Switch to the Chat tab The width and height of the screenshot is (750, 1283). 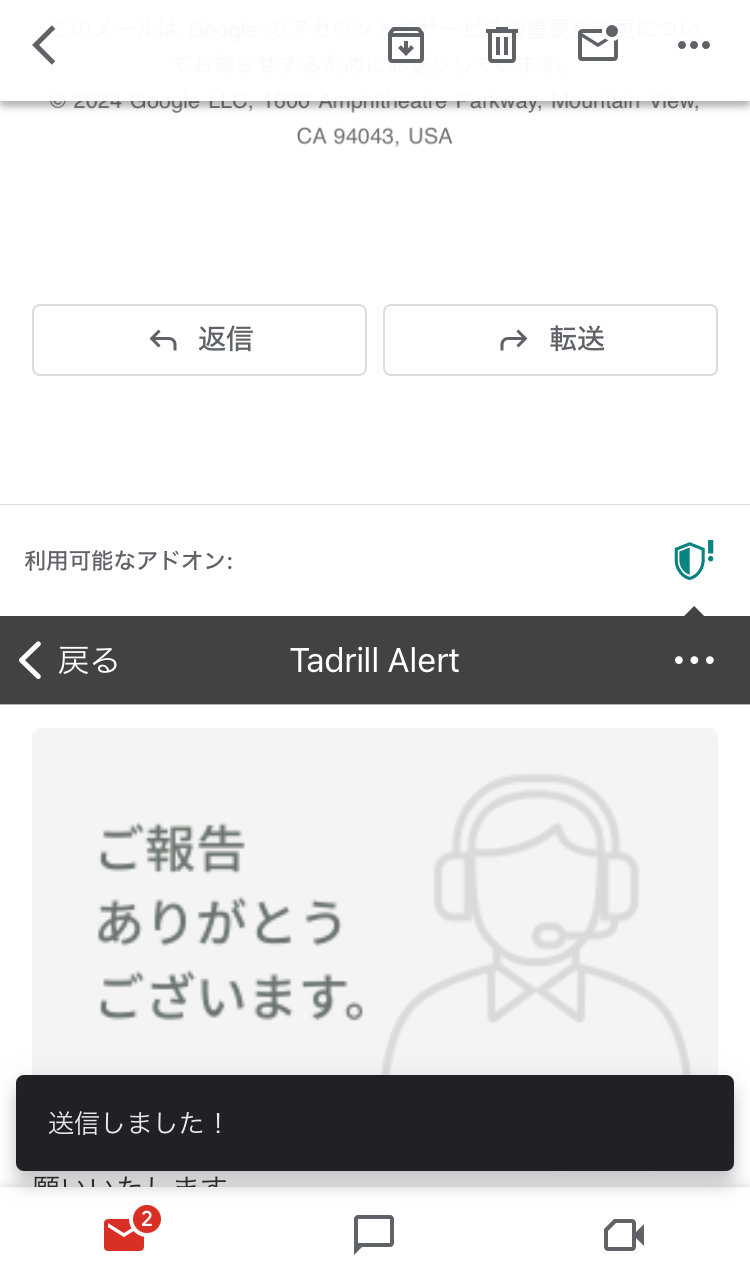tap(374, 1235)
